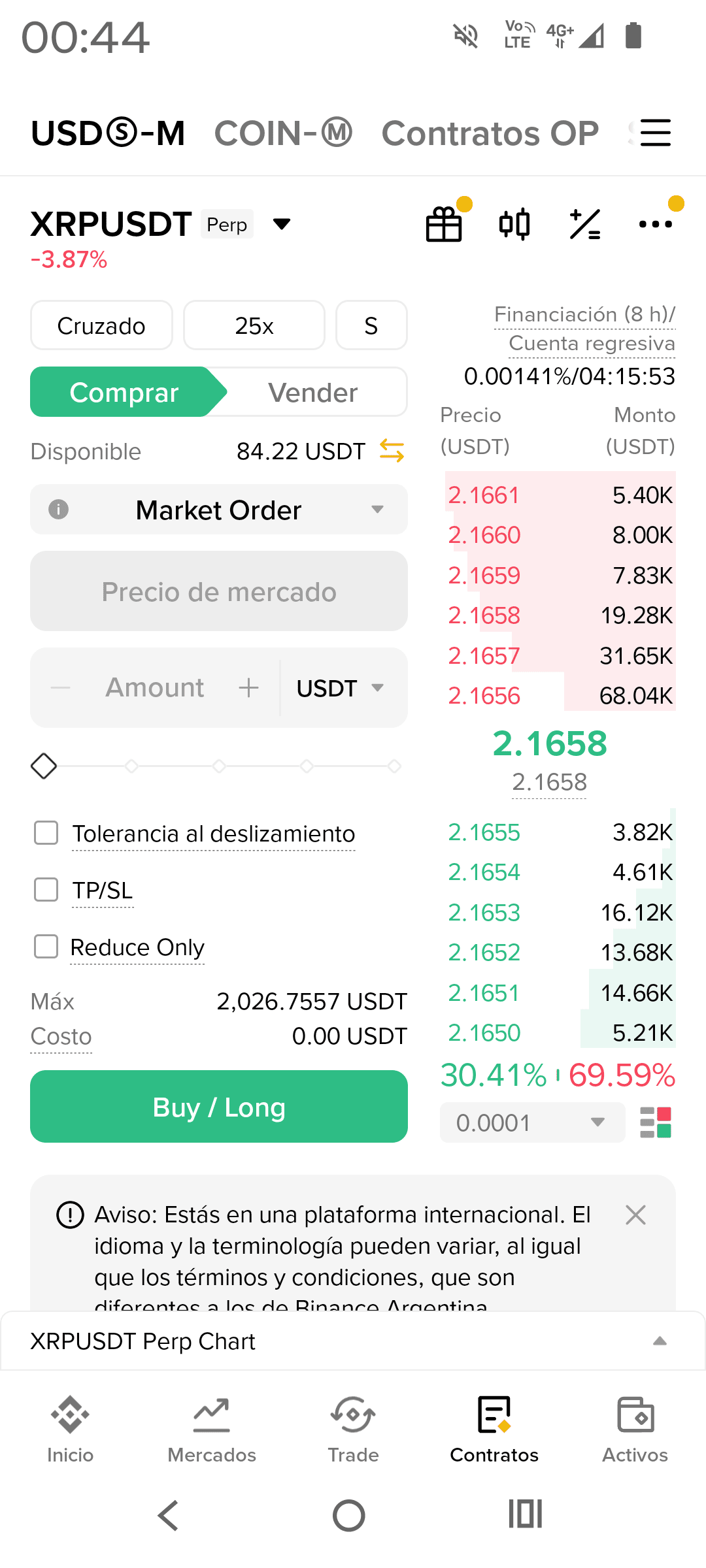The width and height of the screenshot is (706, 1568).
Task: Switch to the COIN-M tab
Action: click(x=283, y=133)
